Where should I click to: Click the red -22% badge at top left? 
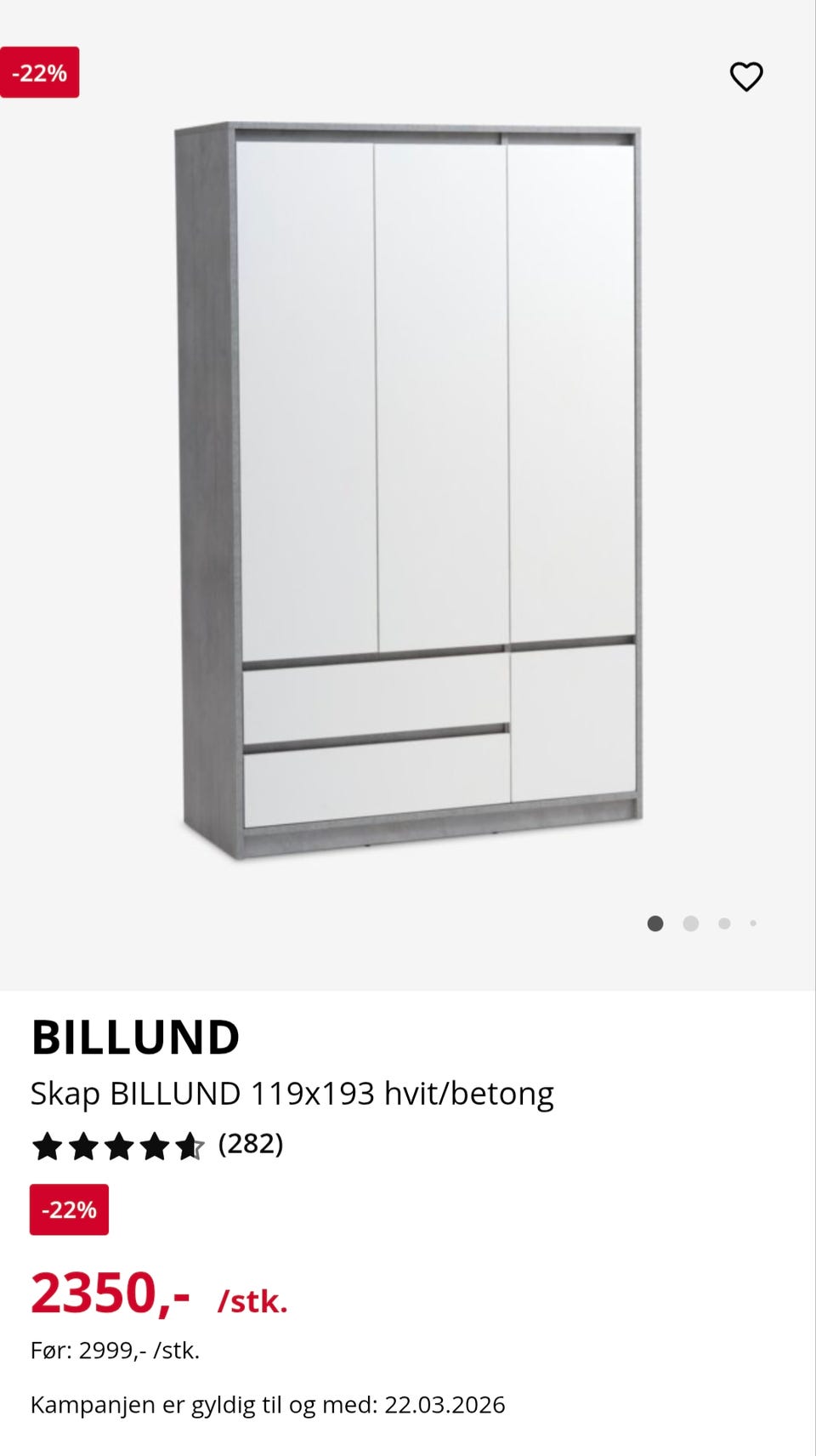click(40, 74)
